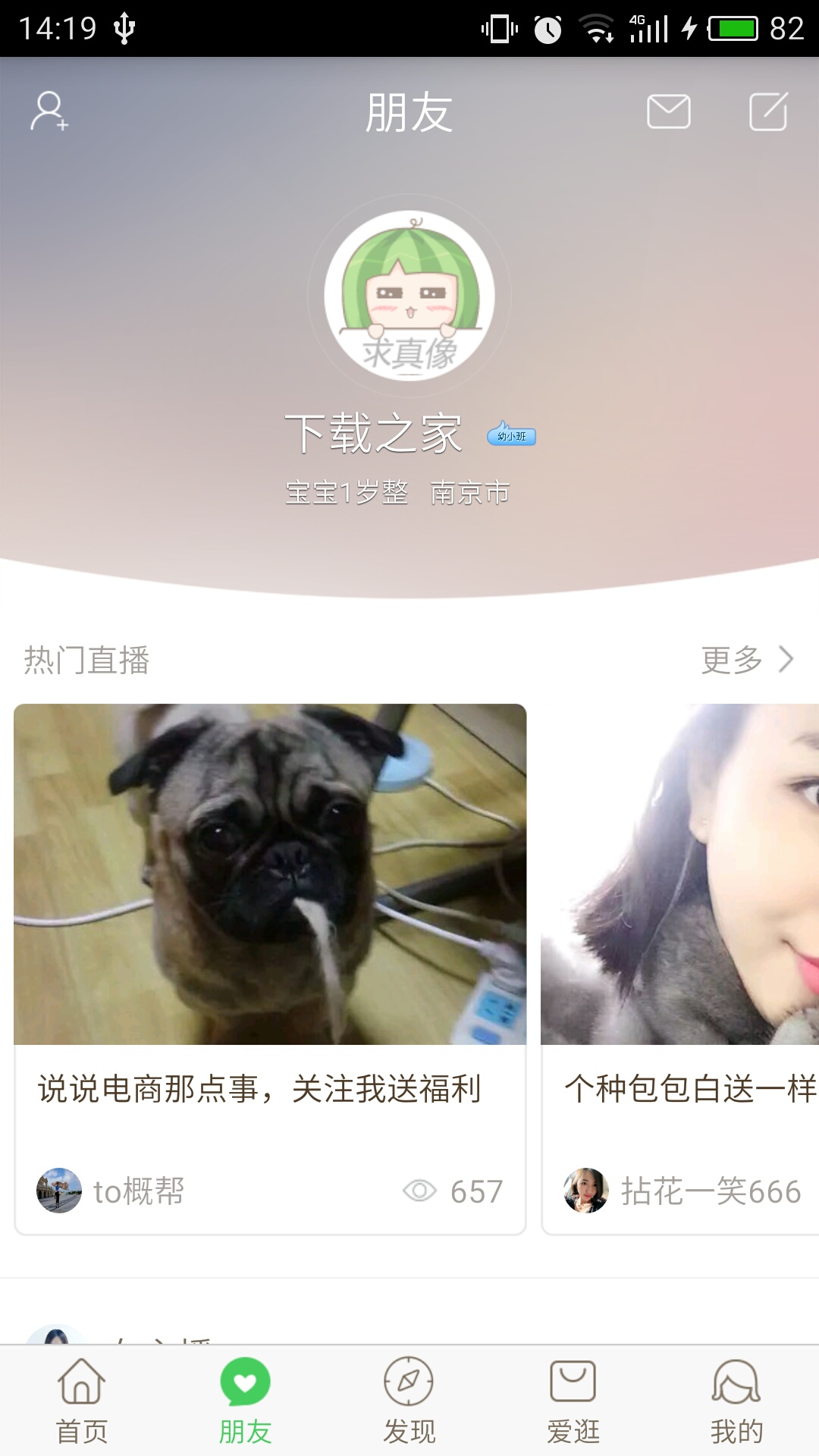
Task: Tap the 宝宝1岁整 age label
Action: pyautogui.click(x=345, y=492)
